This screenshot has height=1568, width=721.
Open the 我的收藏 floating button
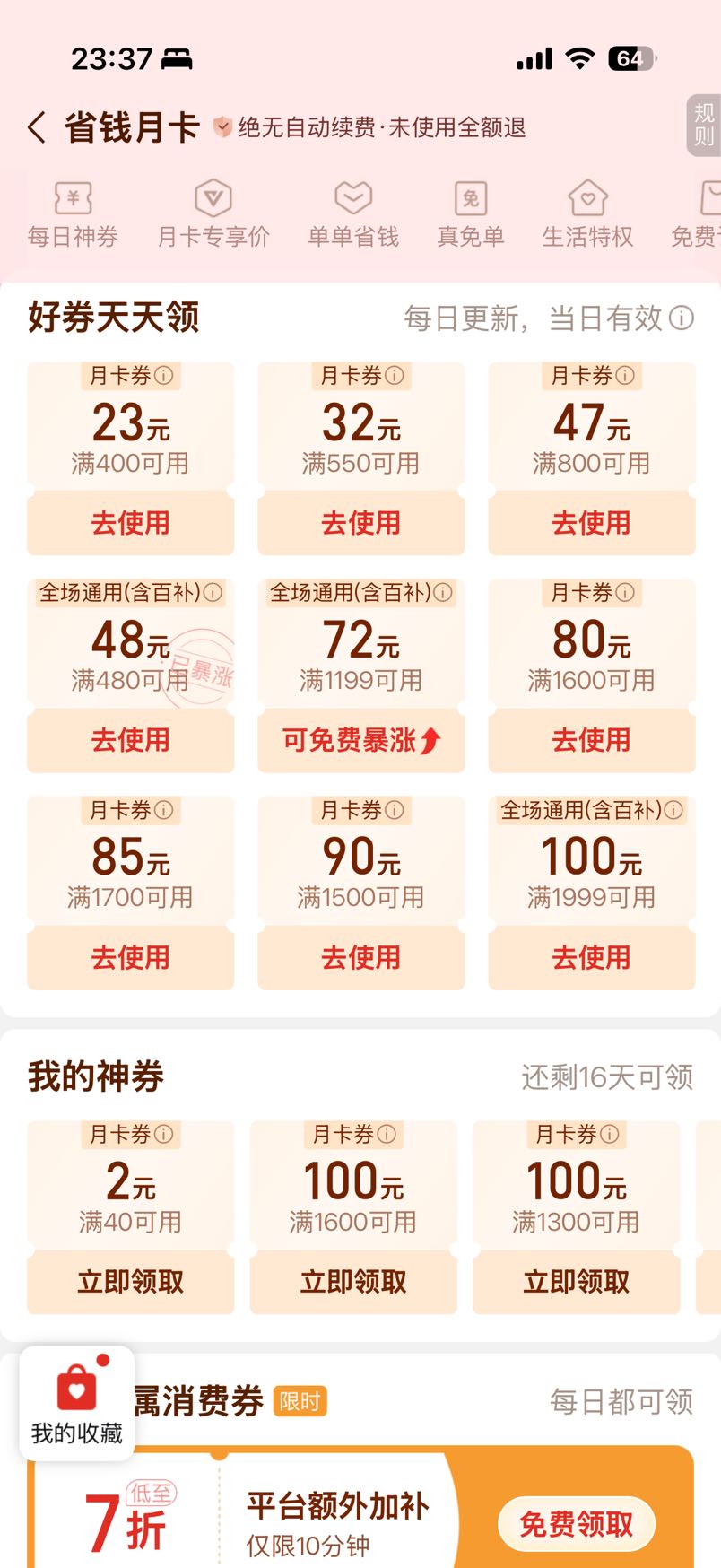coord(77,1403)
